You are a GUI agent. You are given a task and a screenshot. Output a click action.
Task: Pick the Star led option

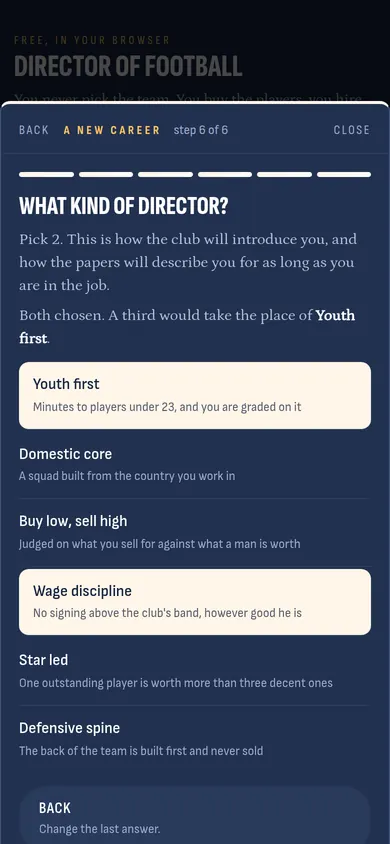(x=195, y=671)
